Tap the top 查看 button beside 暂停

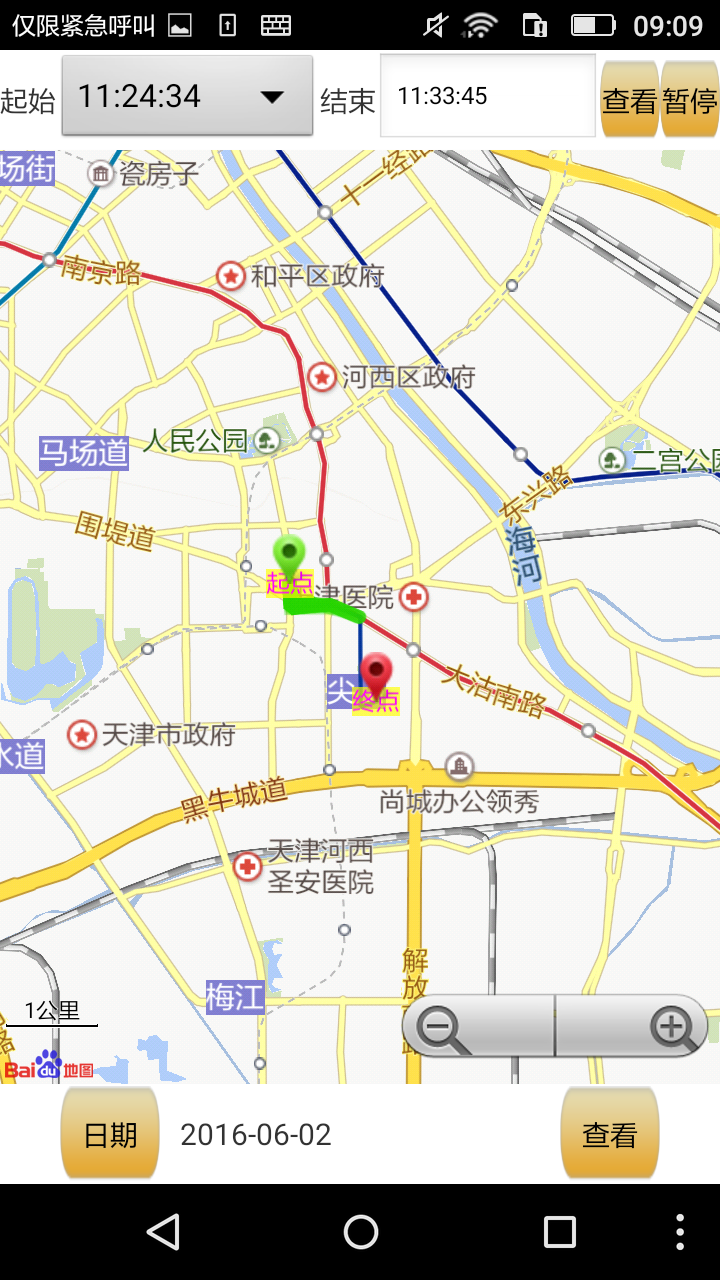pos(629,100)
